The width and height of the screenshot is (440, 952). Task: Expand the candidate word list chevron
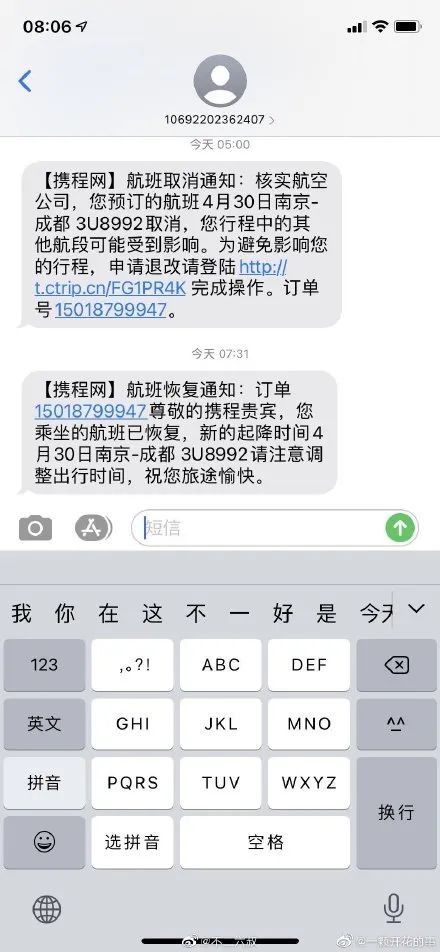416,609
